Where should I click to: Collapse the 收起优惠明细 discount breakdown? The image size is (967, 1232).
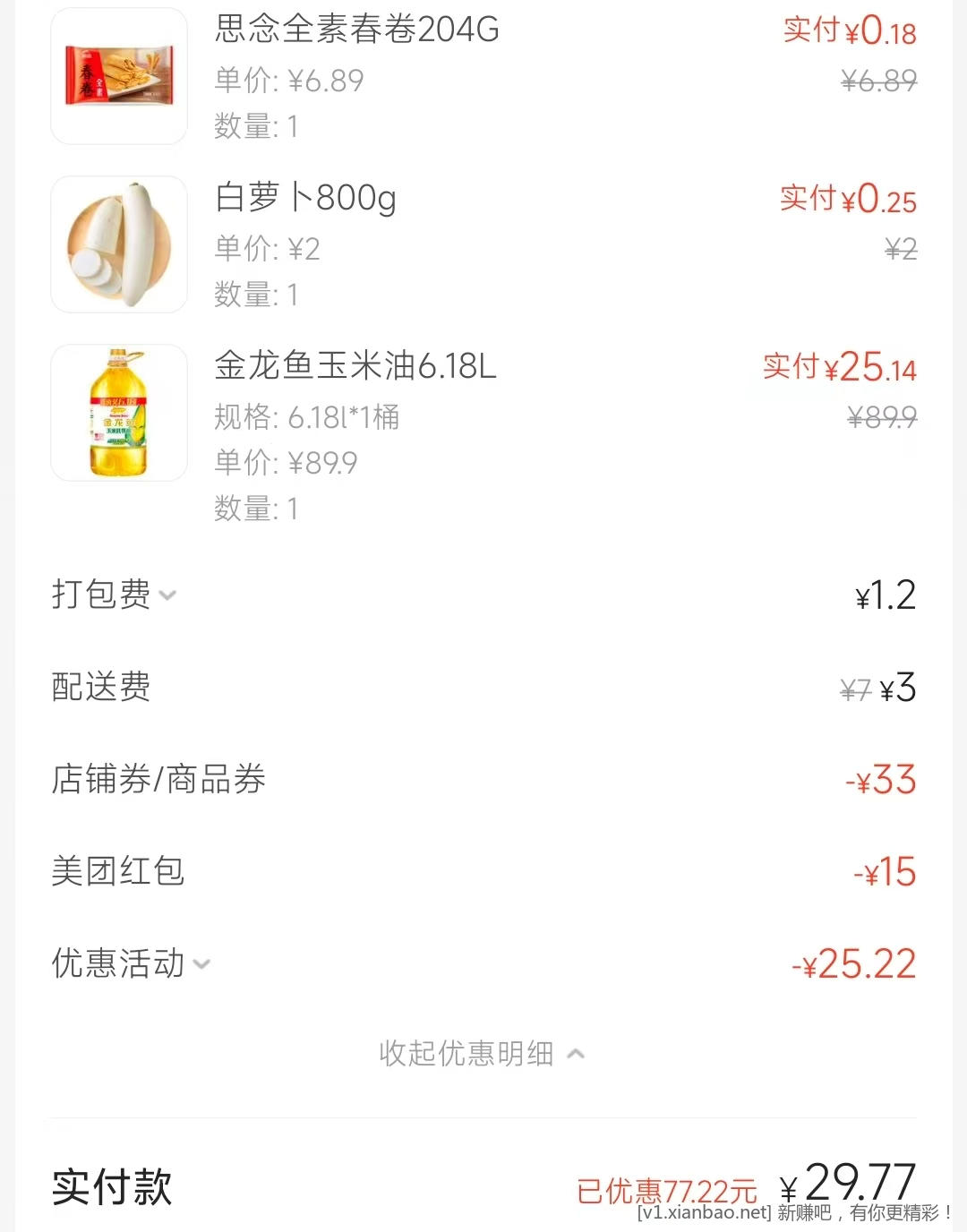[482, 1053]
